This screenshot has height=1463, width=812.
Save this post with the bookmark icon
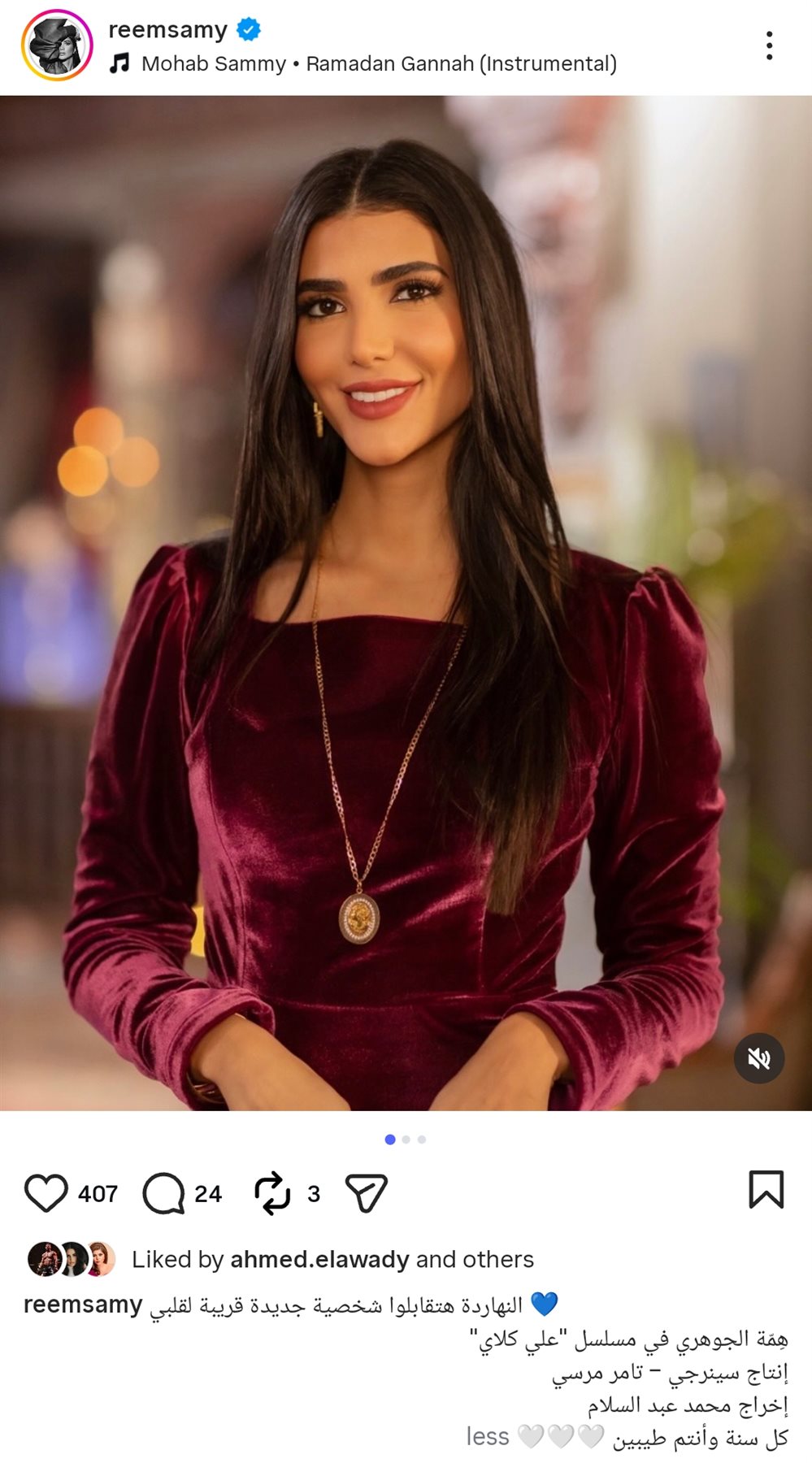(766, 1190)
